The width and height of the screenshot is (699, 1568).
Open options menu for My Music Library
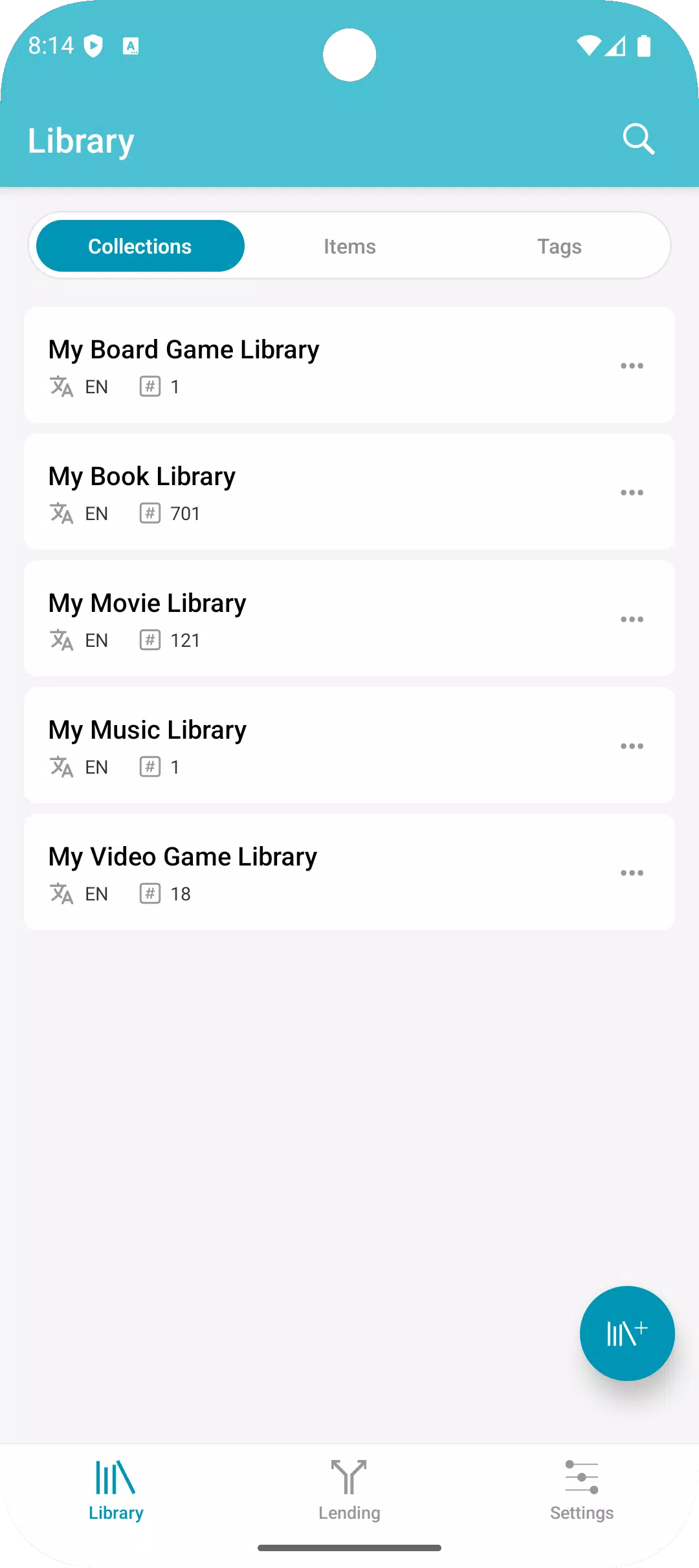(632, 746)
